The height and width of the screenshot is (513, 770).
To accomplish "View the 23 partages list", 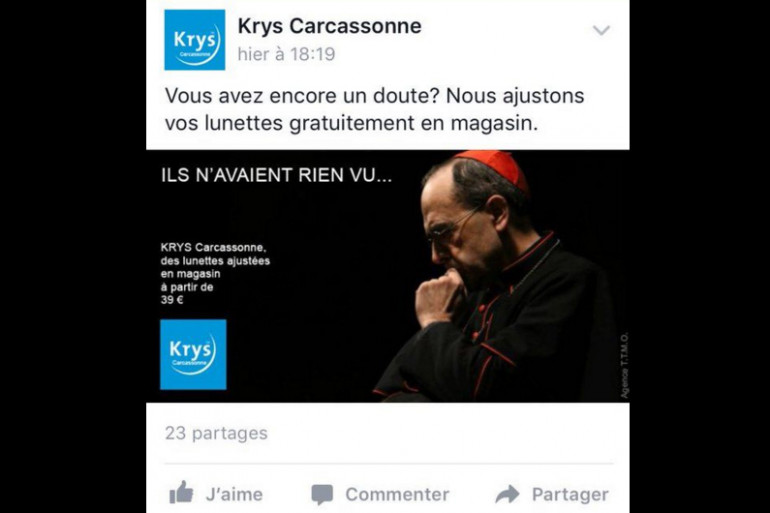I will pos(216,433).
